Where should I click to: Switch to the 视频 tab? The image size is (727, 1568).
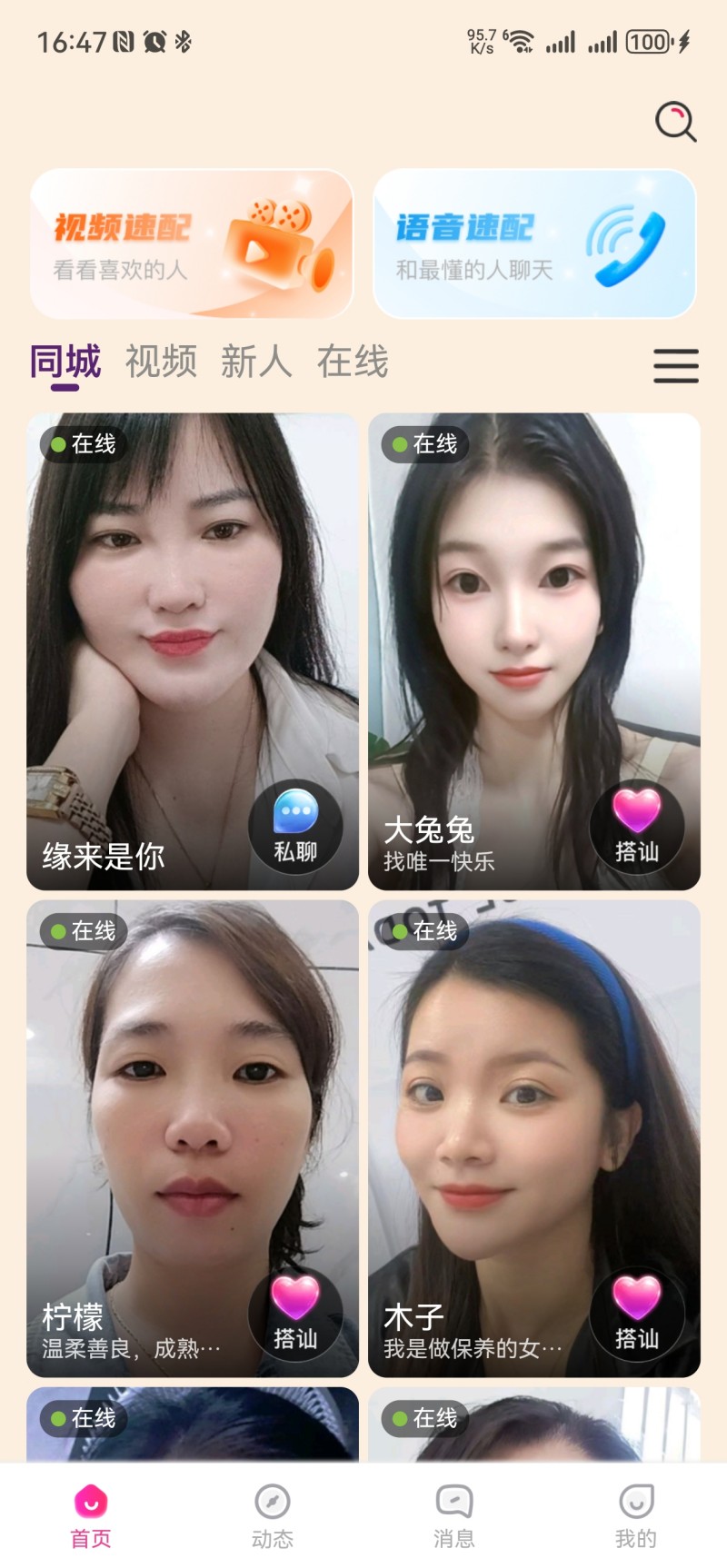pos(161,362)
